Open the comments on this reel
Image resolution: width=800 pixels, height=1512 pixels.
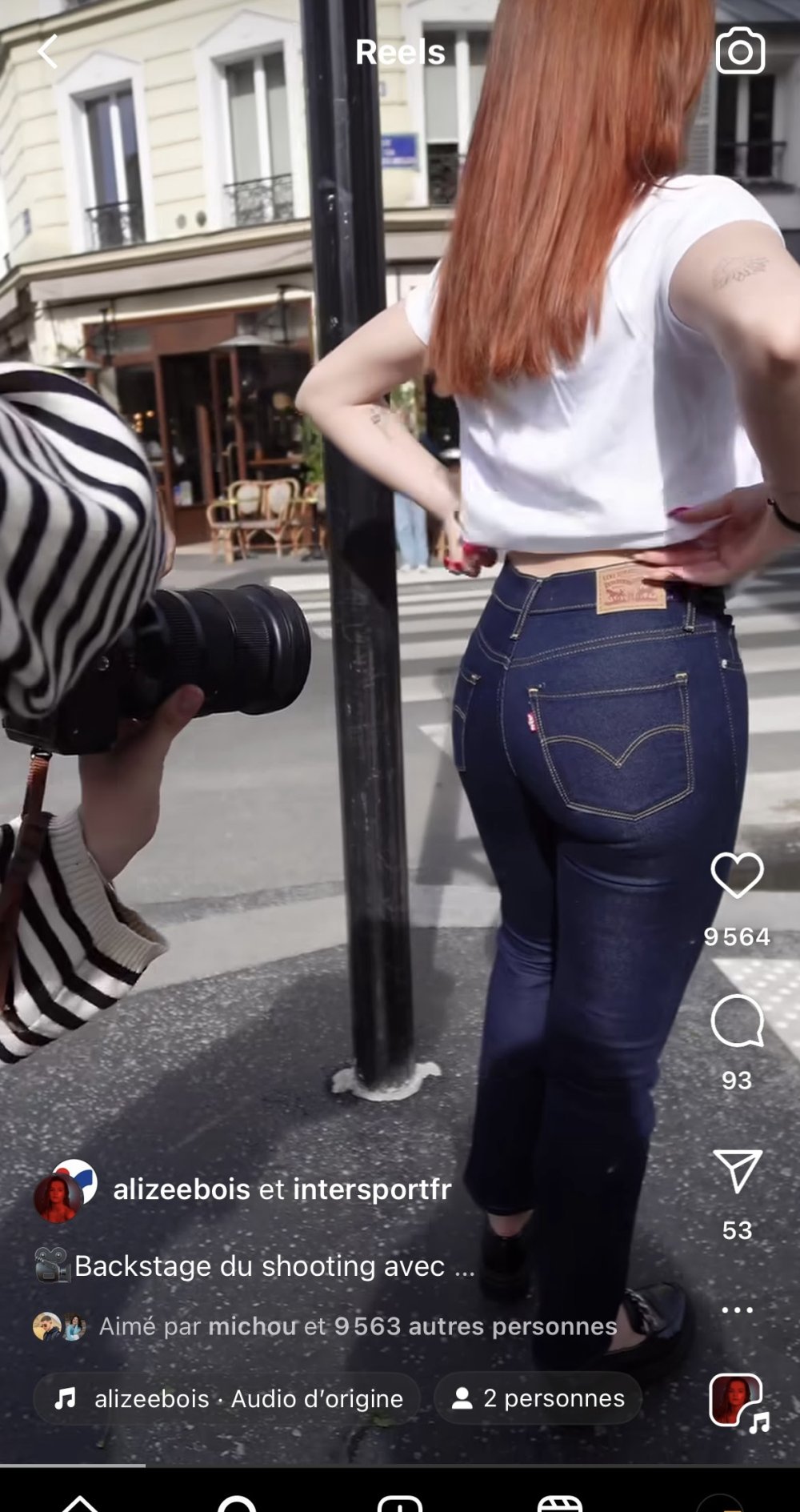point(737,1021)
